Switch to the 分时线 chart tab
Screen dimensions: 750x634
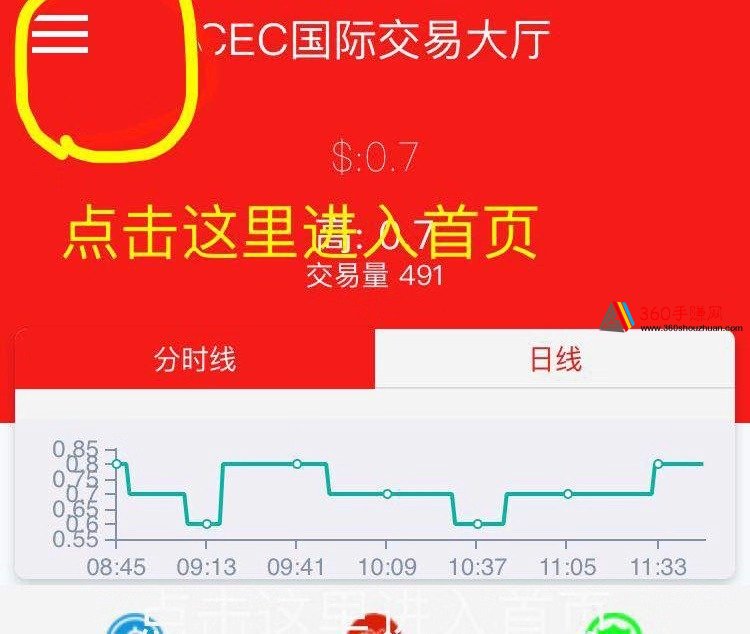tap(195, 359)
